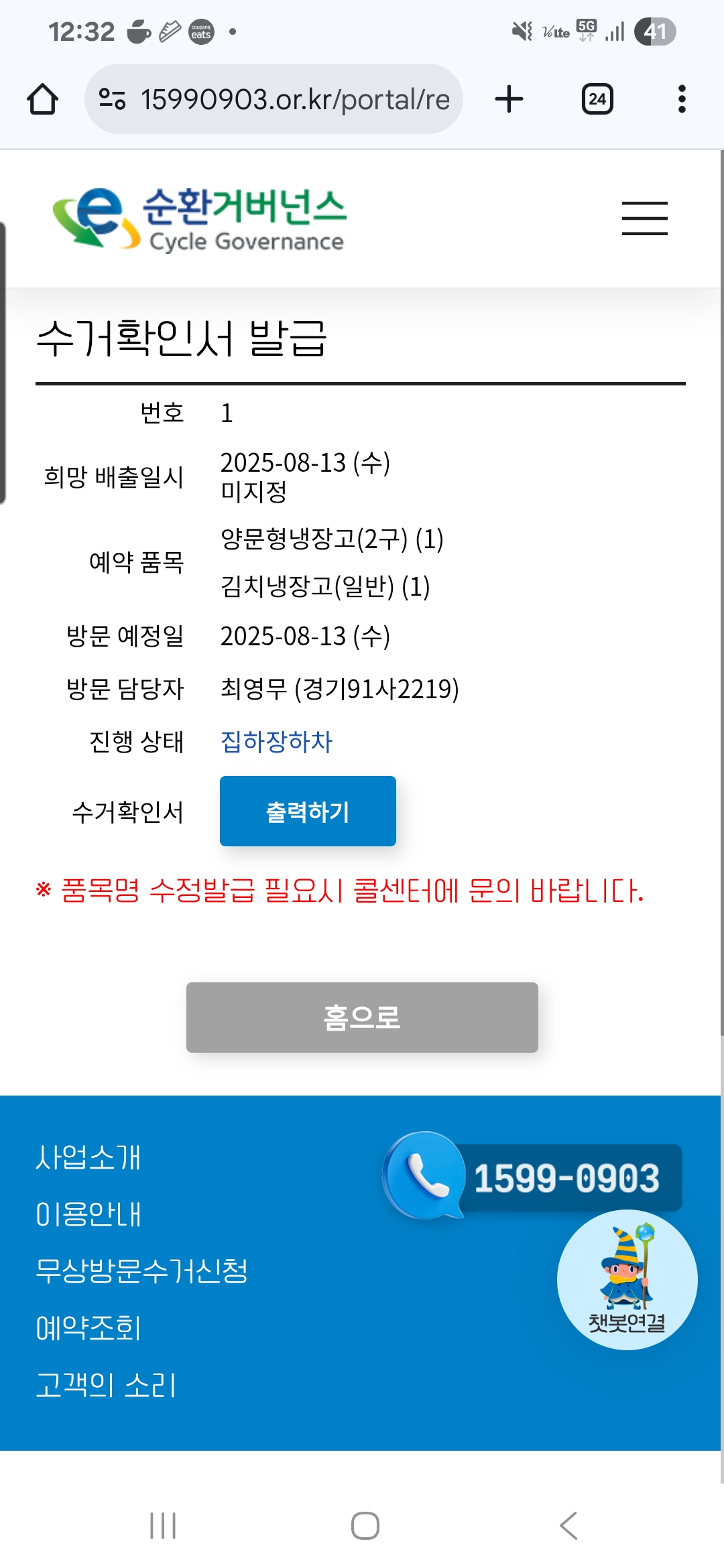
Task: Open the browser overflow menu
Action: point(682,99)
